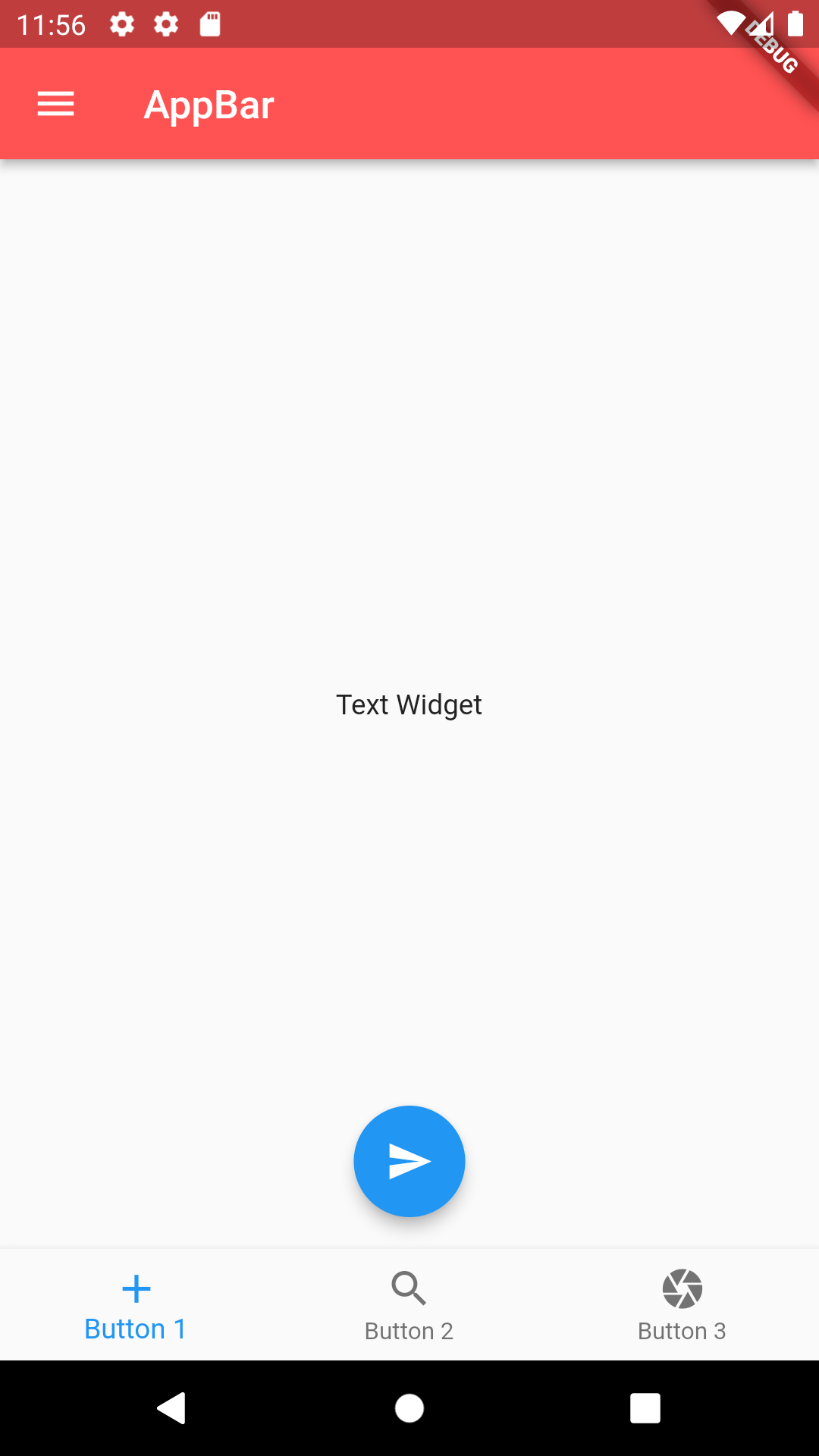This screenshot has height=1456, width=819.
Task: Switch to Button 2 tab
Action: click(409, 1330)
